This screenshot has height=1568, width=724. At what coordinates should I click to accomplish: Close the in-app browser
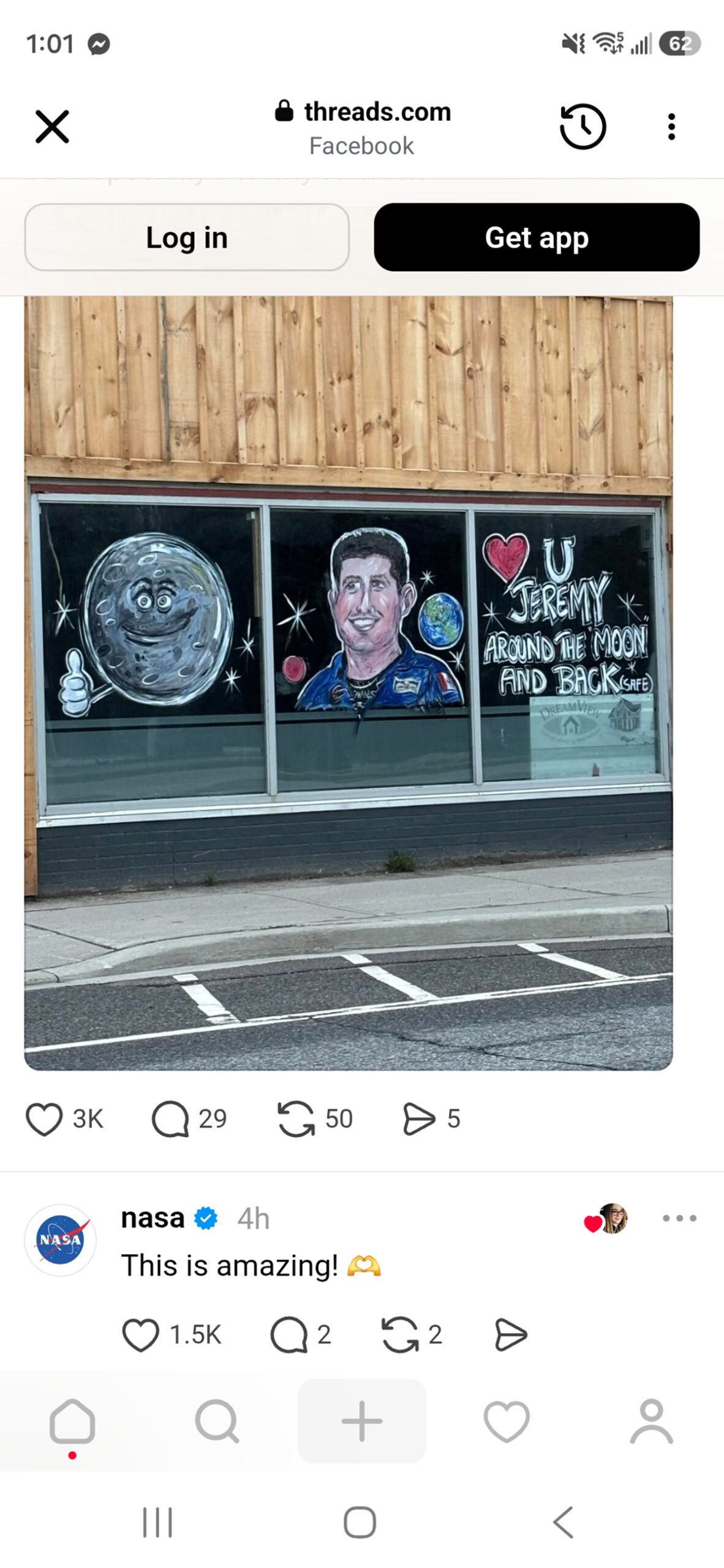(x=52, y=127)
